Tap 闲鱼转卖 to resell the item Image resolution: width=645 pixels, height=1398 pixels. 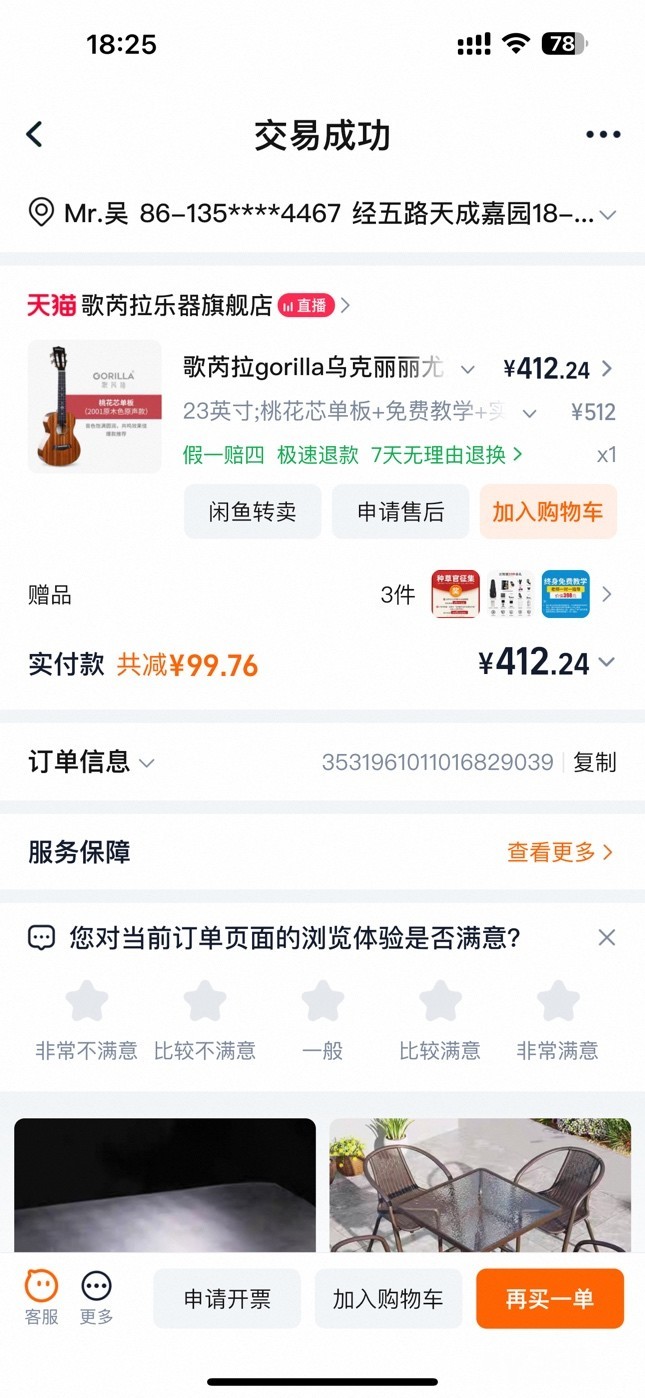pyautogui.click(x=252, y=512)
